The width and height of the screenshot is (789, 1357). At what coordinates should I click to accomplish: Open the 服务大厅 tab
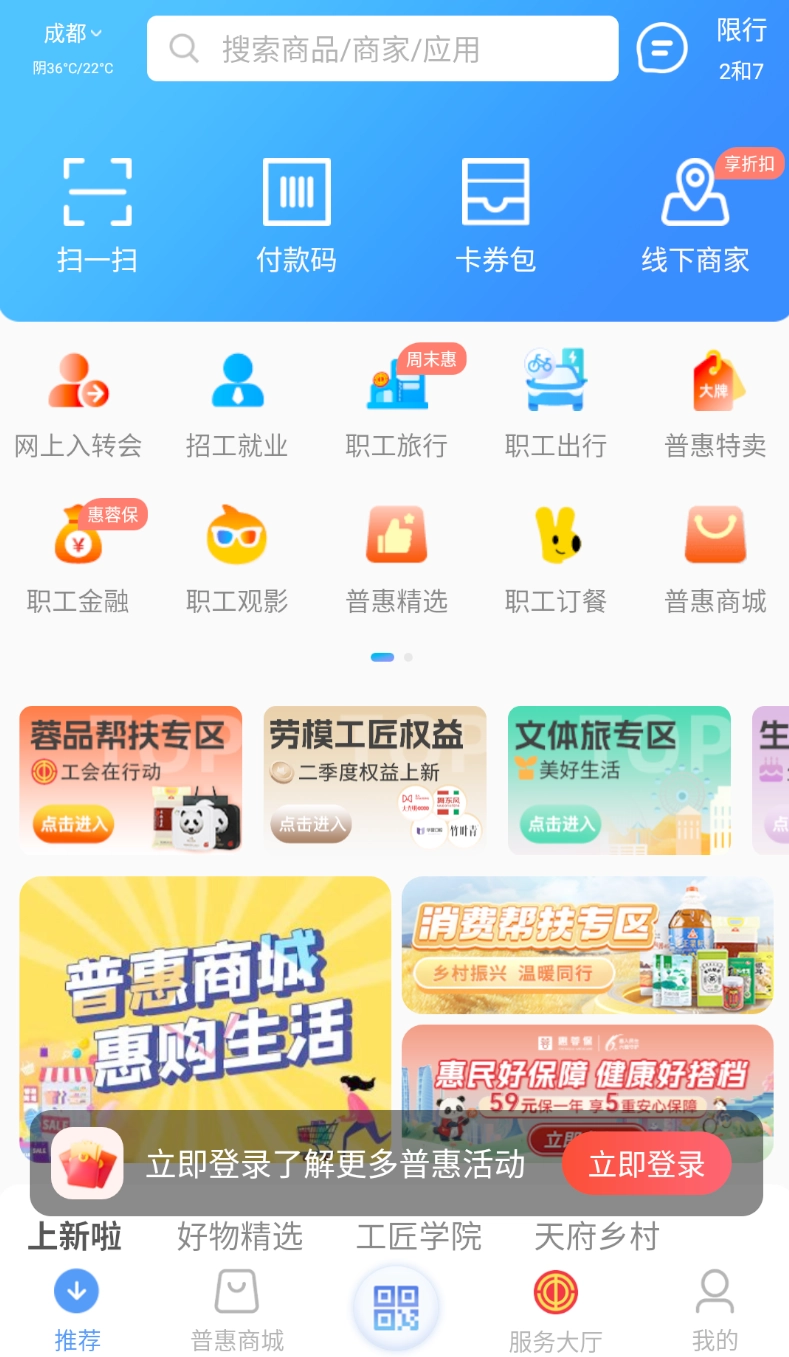[x=555, y=1310]
